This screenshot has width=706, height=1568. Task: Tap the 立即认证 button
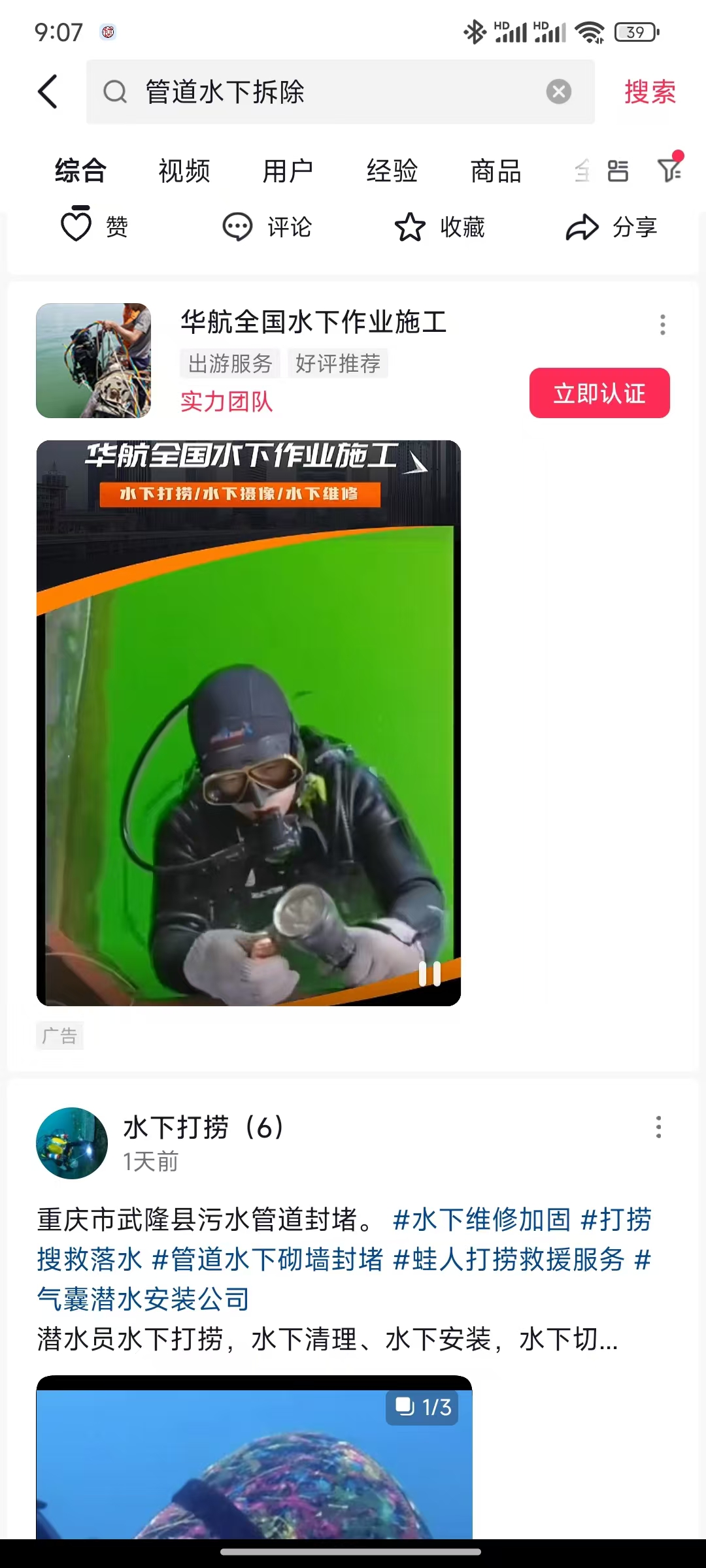(599, 393)
